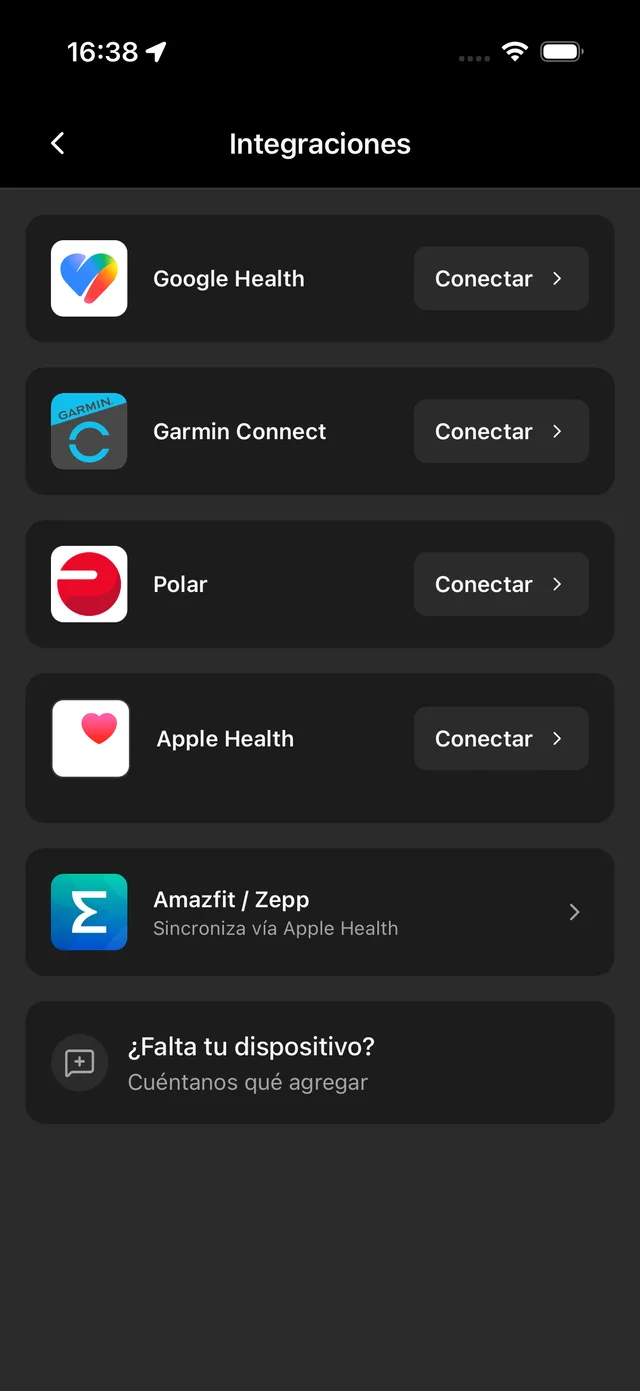Tap Conectar next to Garmin Connect
The width and height of the screenshot is (640, 1391).
(501, 432)
